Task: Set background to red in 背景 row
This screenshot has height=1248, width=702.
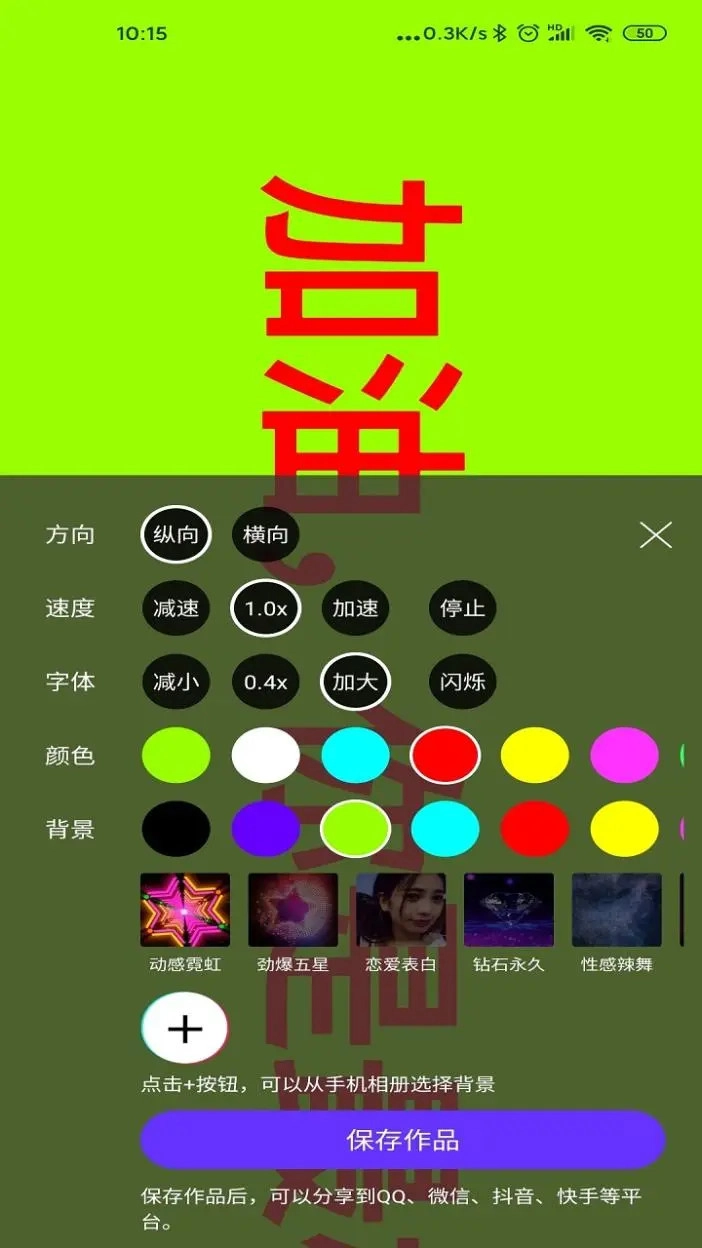Action: [534, 829]
